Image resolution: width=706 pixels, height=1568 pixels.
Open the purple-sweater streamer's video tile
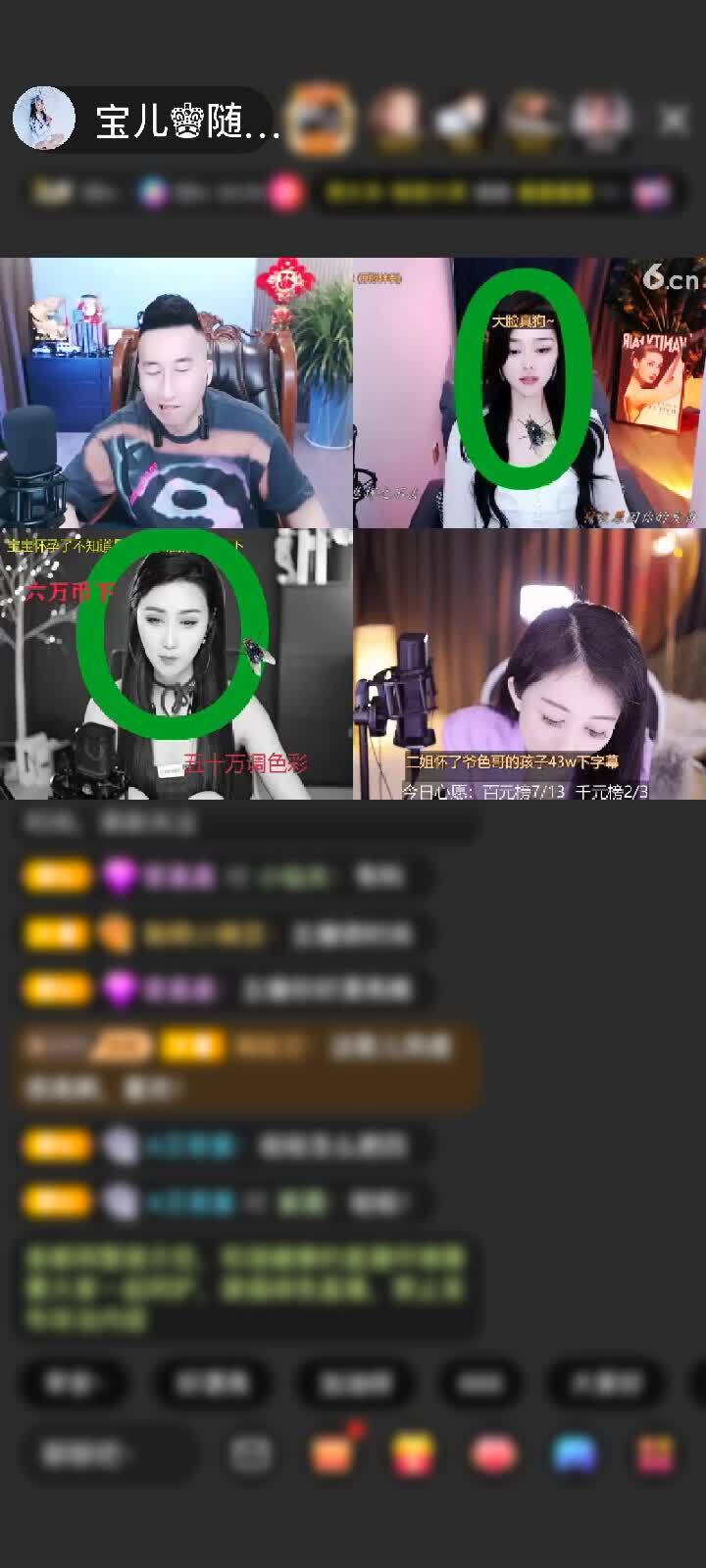(529, 664)
